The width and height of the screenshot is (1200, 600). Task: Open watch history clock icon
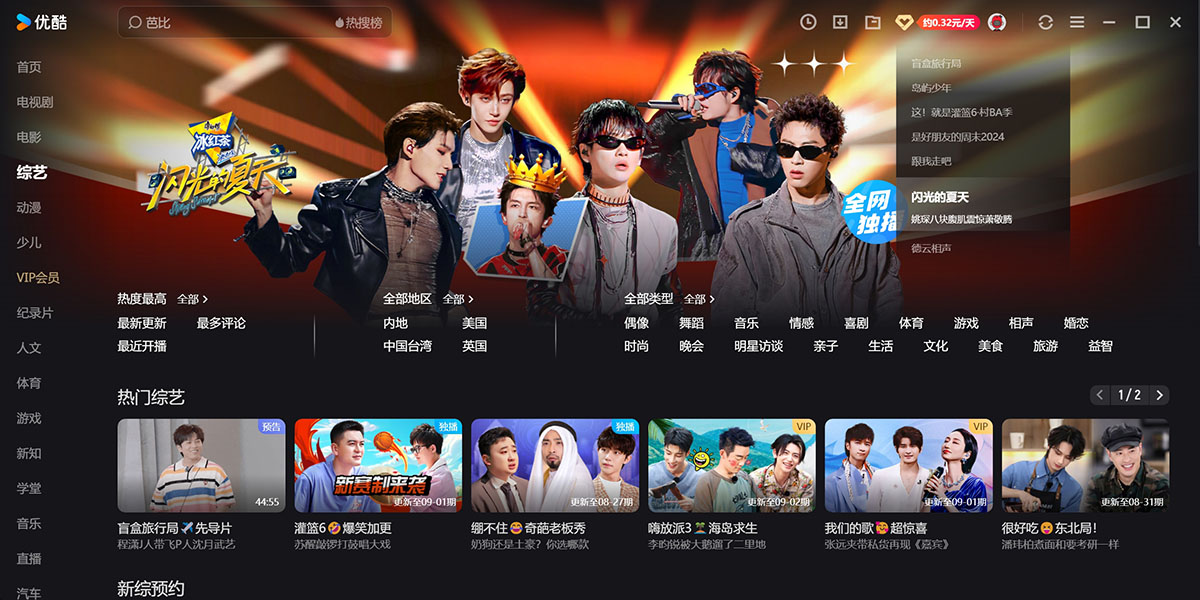(x=808, y=22)
